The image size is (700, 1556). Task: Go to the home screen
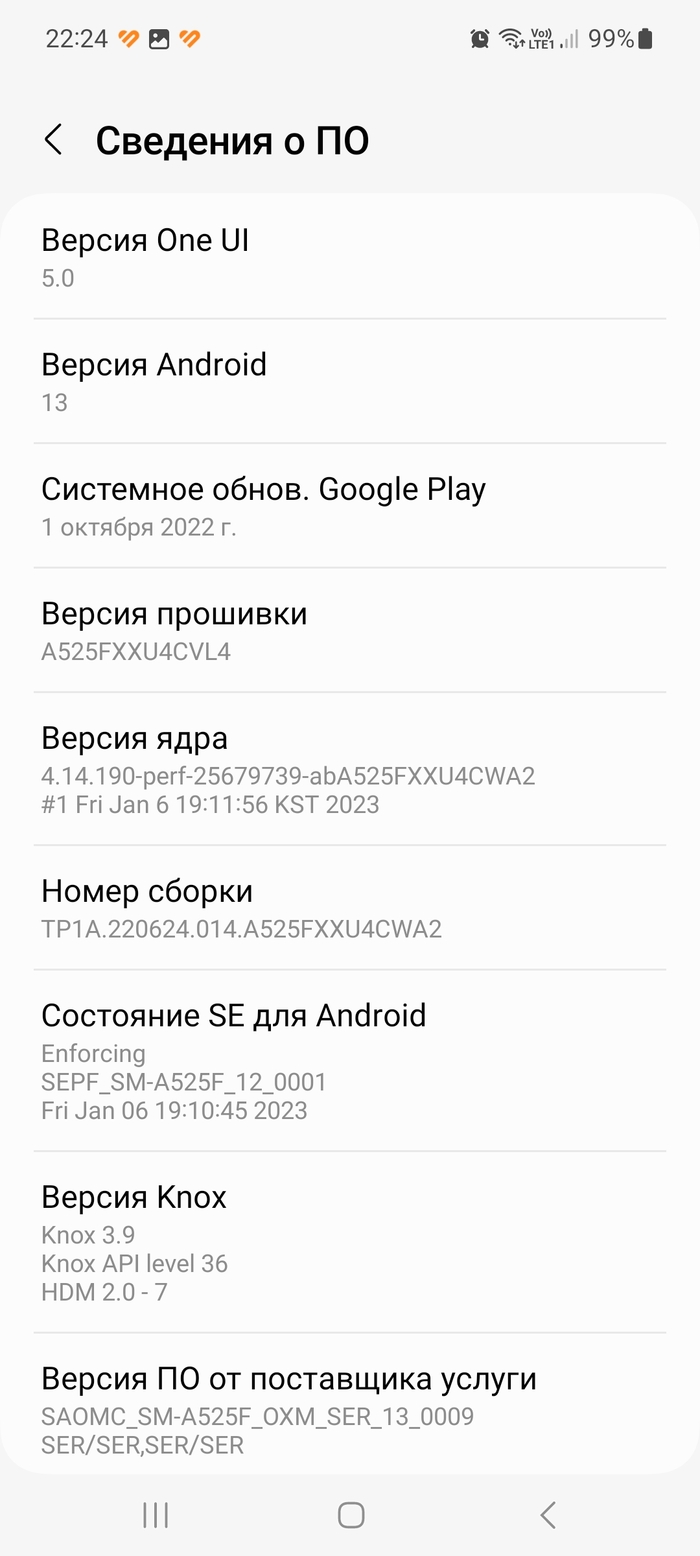(350, 1515)
